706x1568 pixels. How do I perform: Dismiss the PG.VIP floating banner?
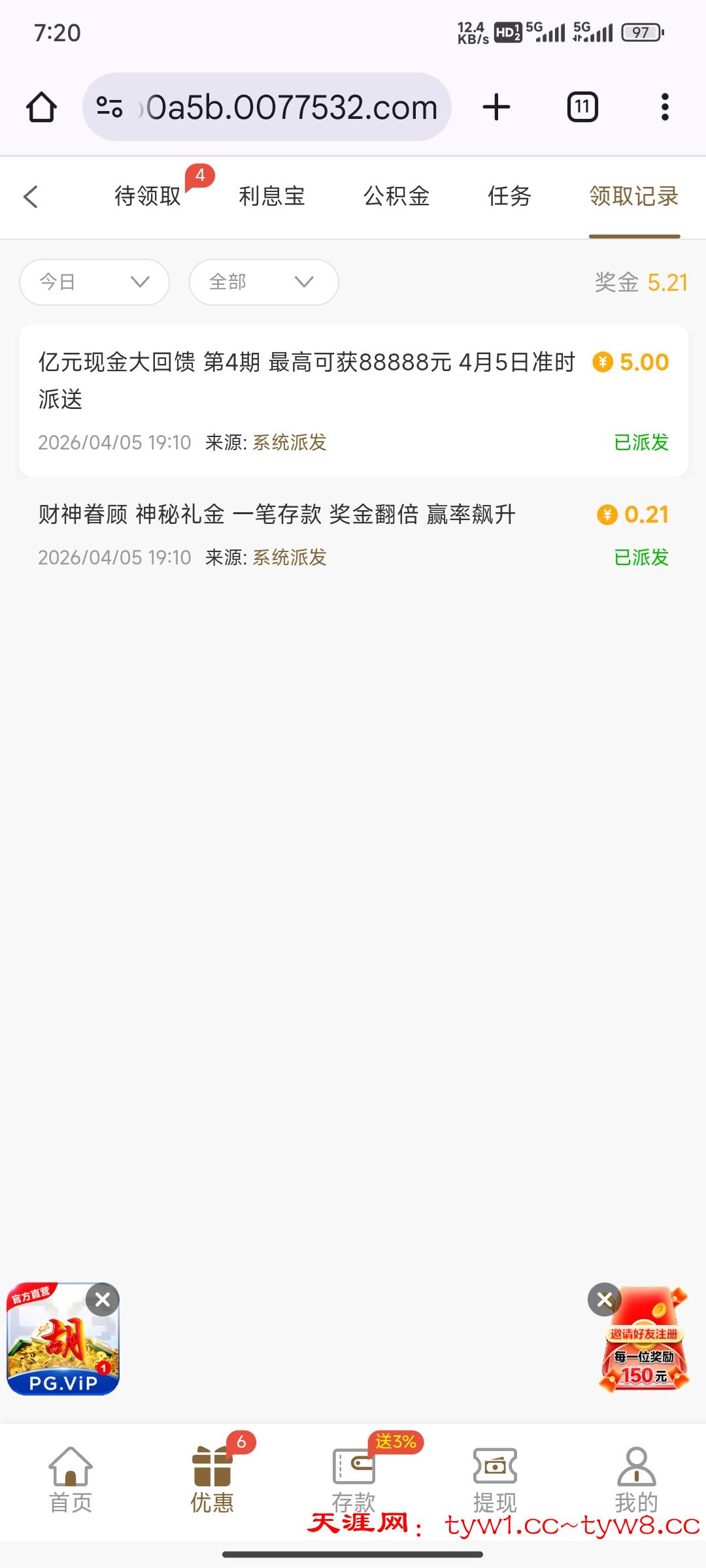pyautogui.click(x=103, y=1299)
